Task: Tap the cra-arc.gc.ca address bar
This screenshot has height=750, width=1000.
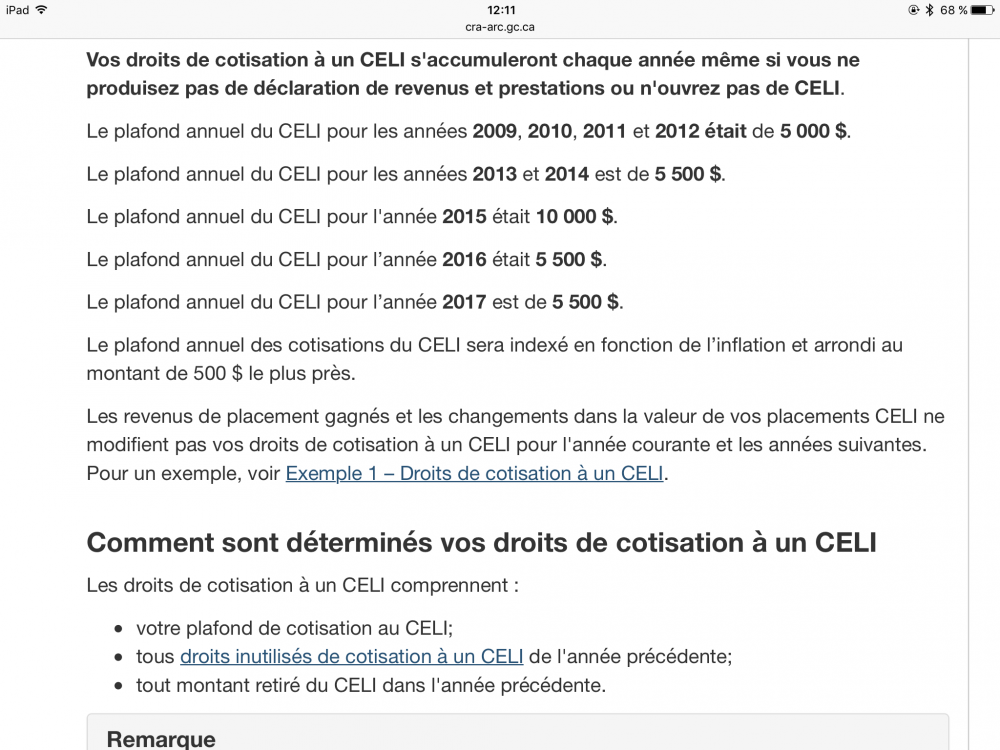Action: [x=499, y=28]
